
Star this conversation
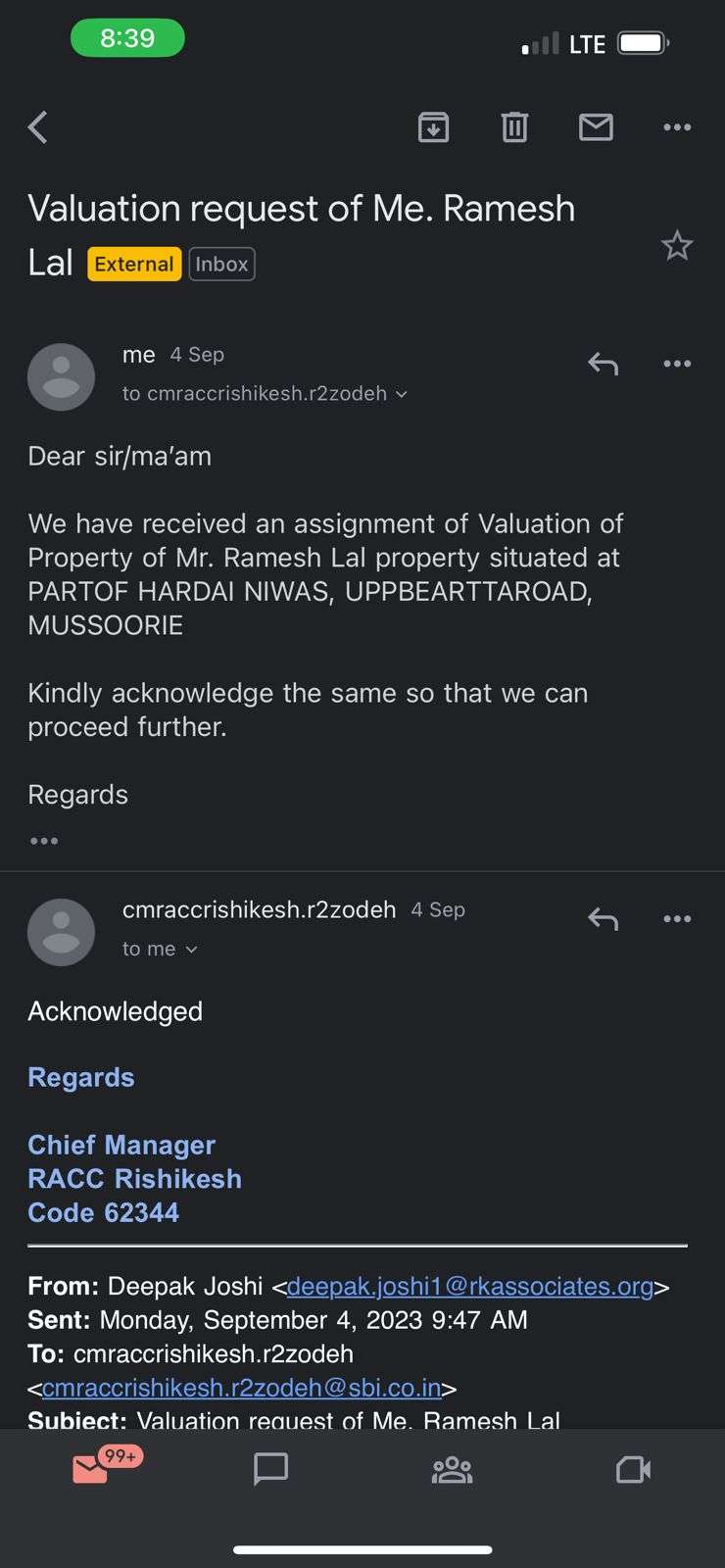677,245
